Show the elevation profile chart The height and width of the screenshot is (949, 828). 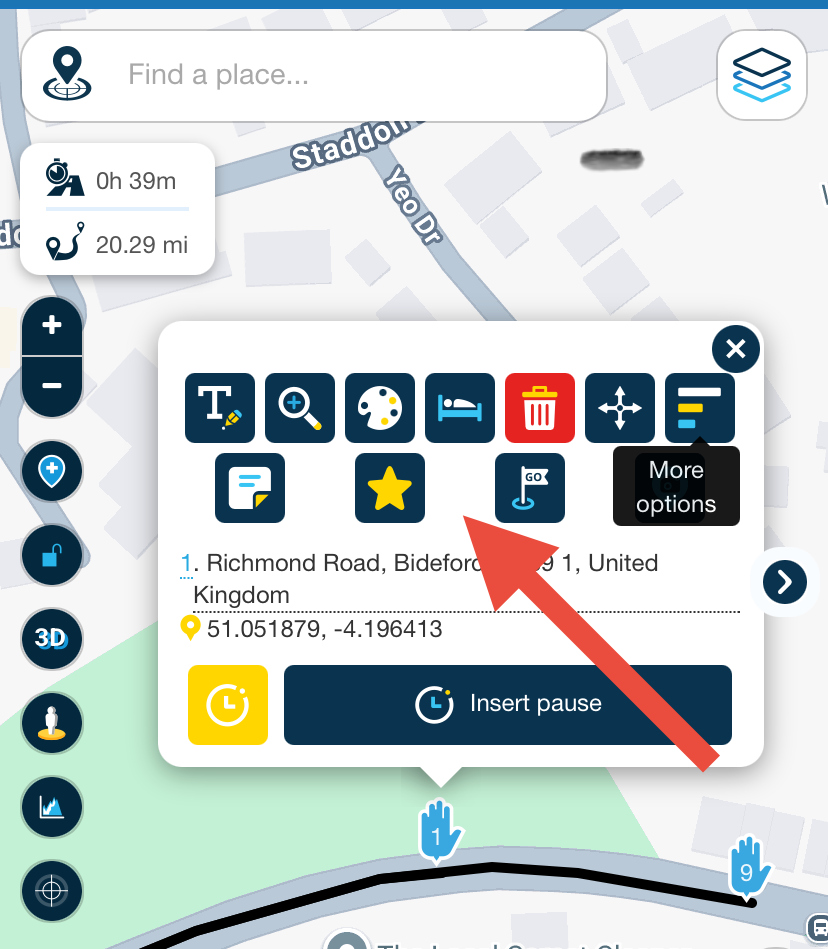coord(52,806)
